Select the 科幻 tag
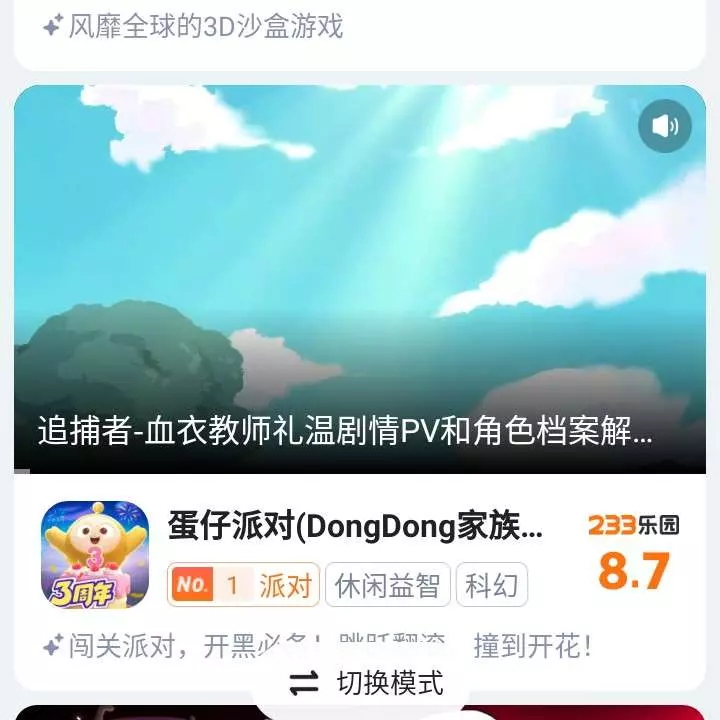 tap(491, 585)
